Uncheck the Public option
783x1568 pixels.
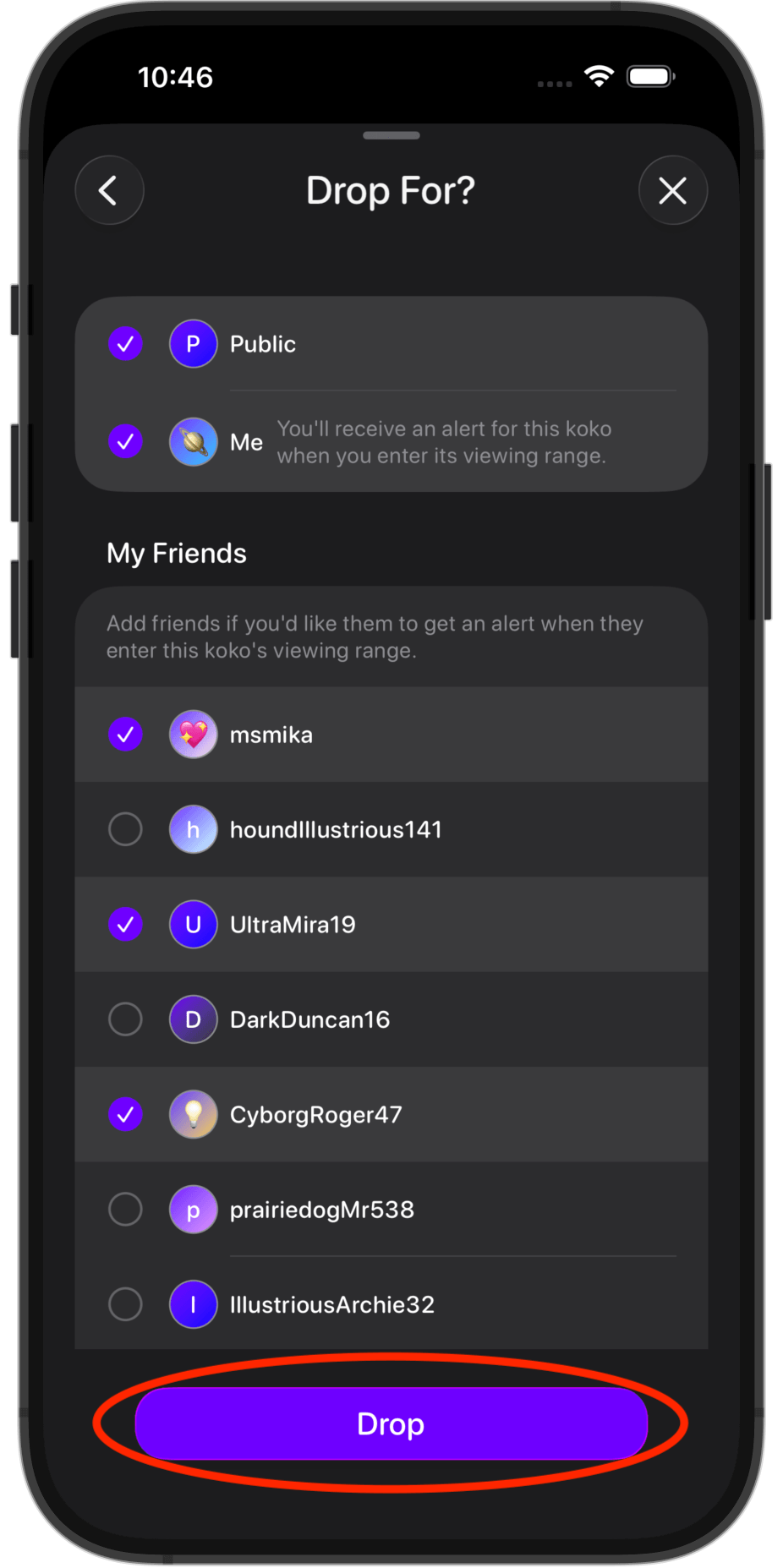pos(125,344)
